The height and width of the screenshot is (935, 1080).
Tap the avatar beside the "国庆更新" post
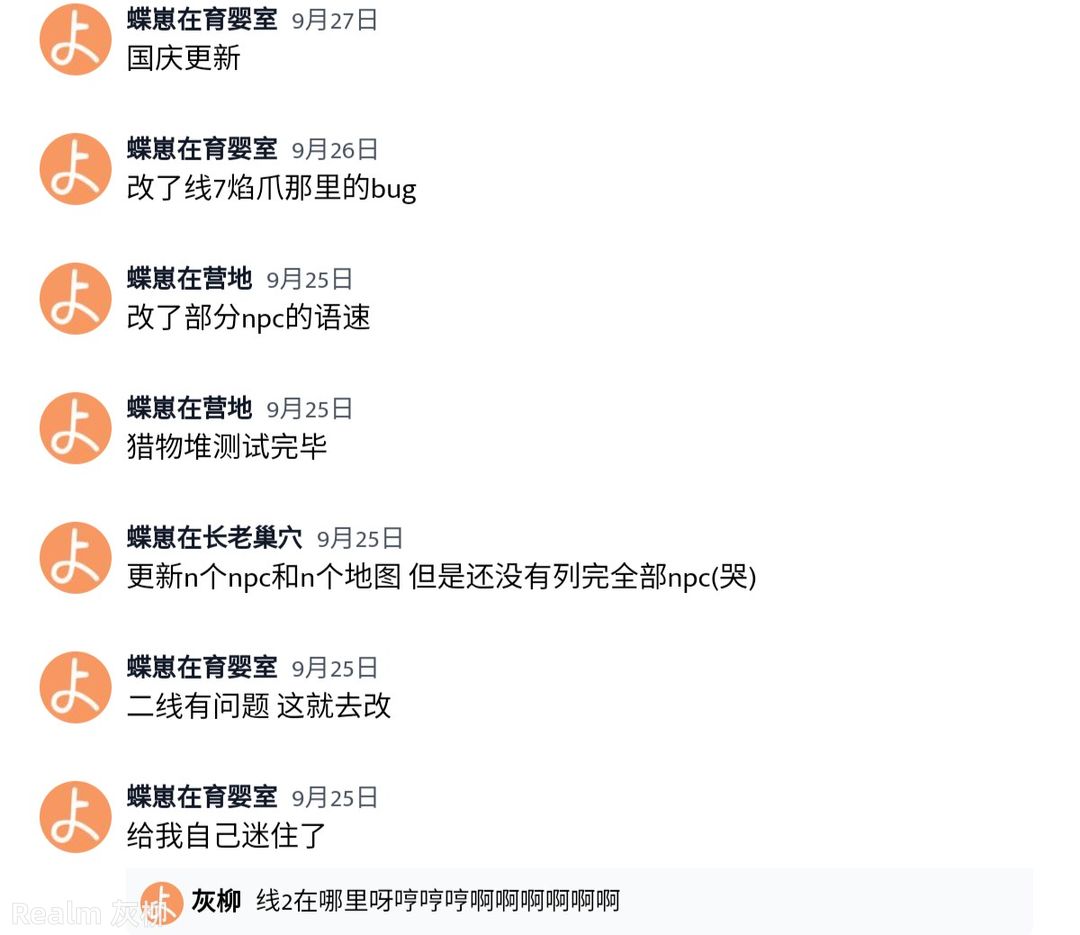75,40
